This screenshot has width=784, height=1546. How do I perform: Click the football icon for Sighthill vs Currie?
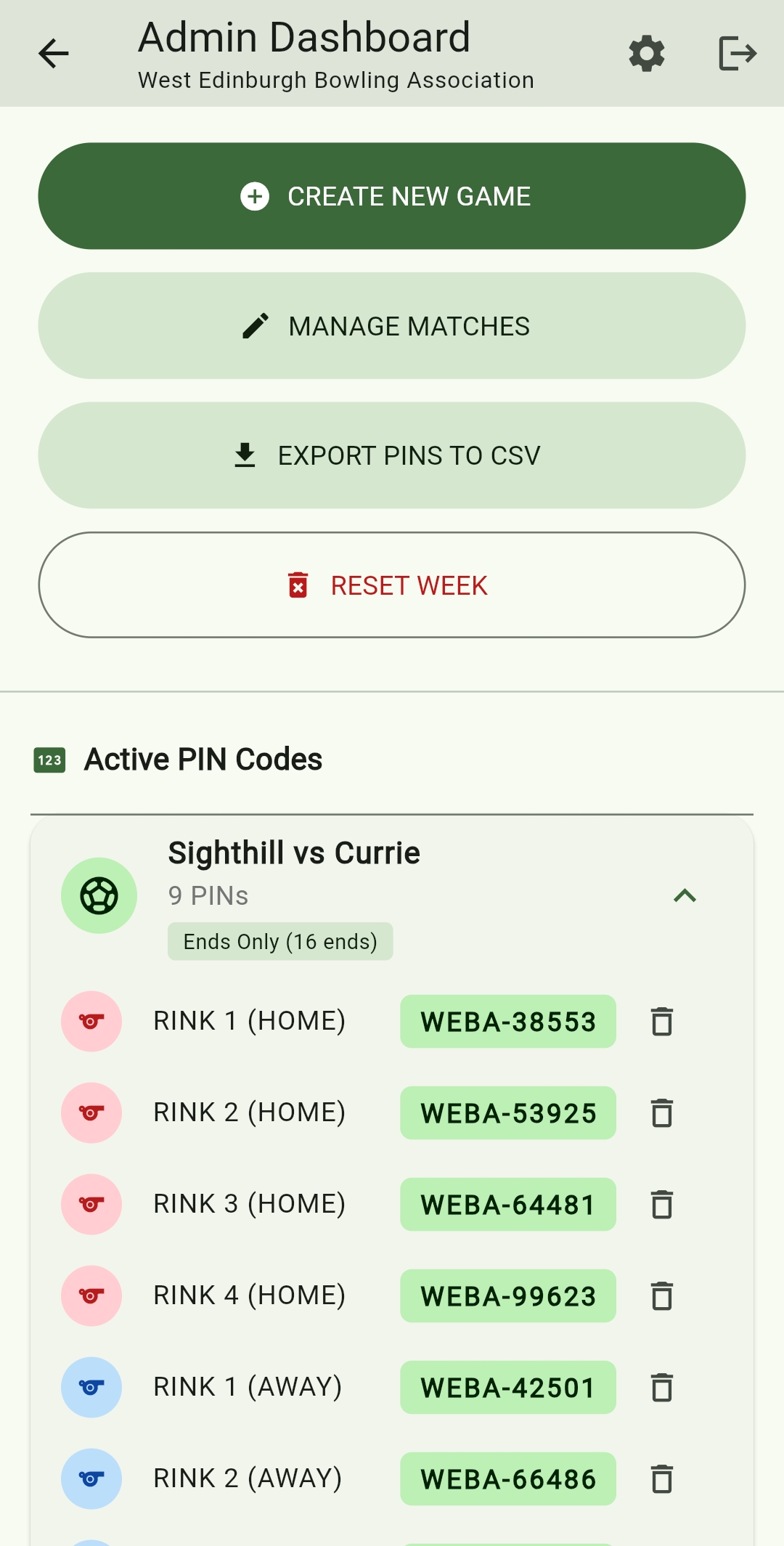(x=99, y=895)
